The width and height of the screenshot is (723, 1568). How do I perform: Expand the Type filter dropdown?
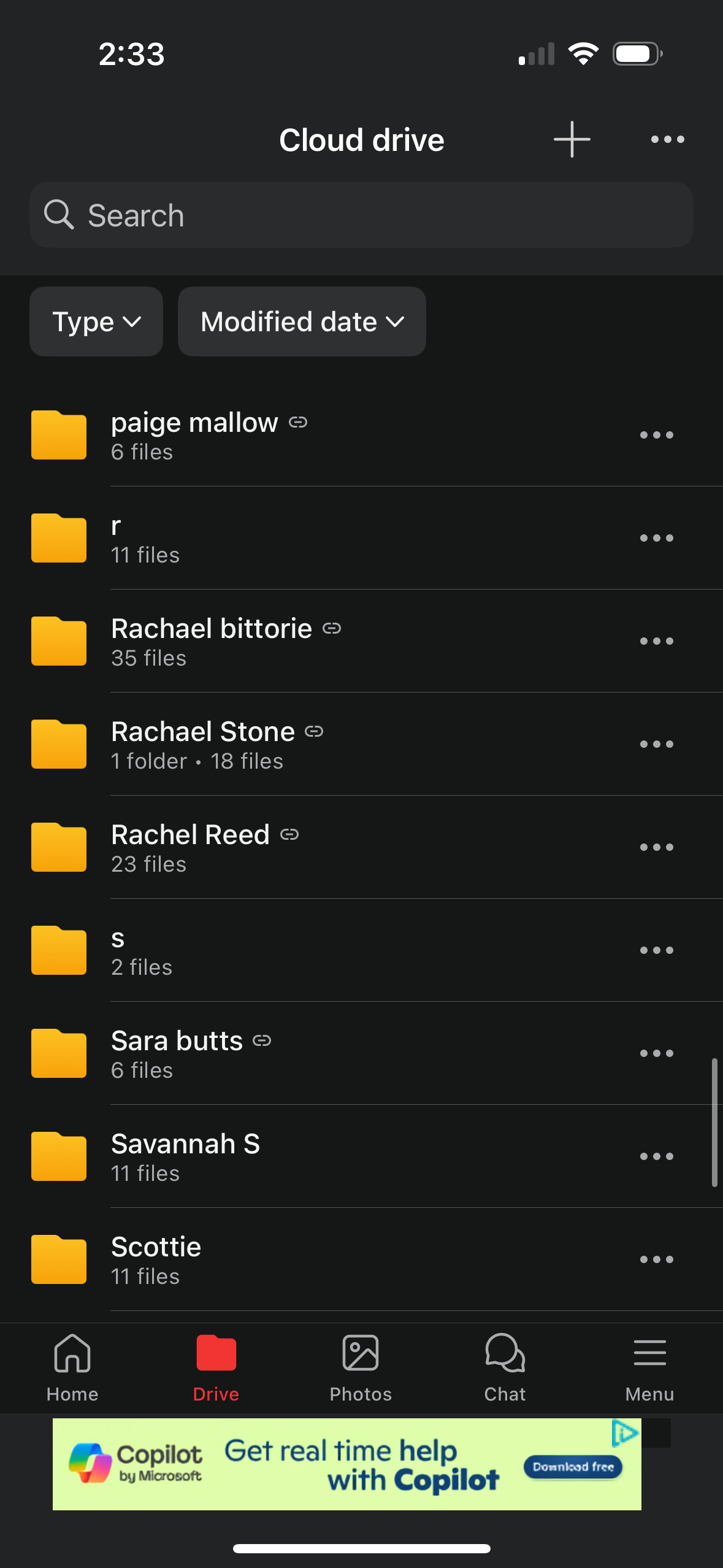(96, 321)
